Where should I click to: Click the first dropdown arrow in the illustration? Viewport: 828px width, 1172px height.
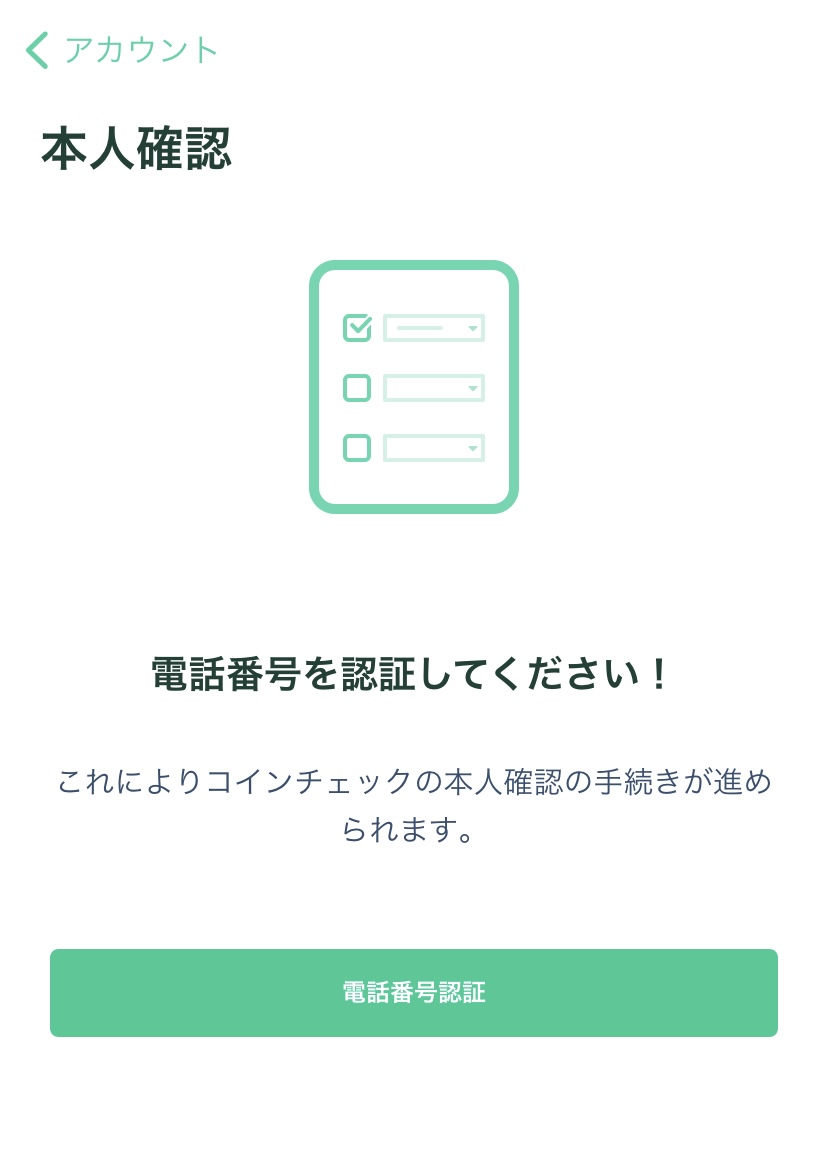pyautogui.click(x=471, y=327)
